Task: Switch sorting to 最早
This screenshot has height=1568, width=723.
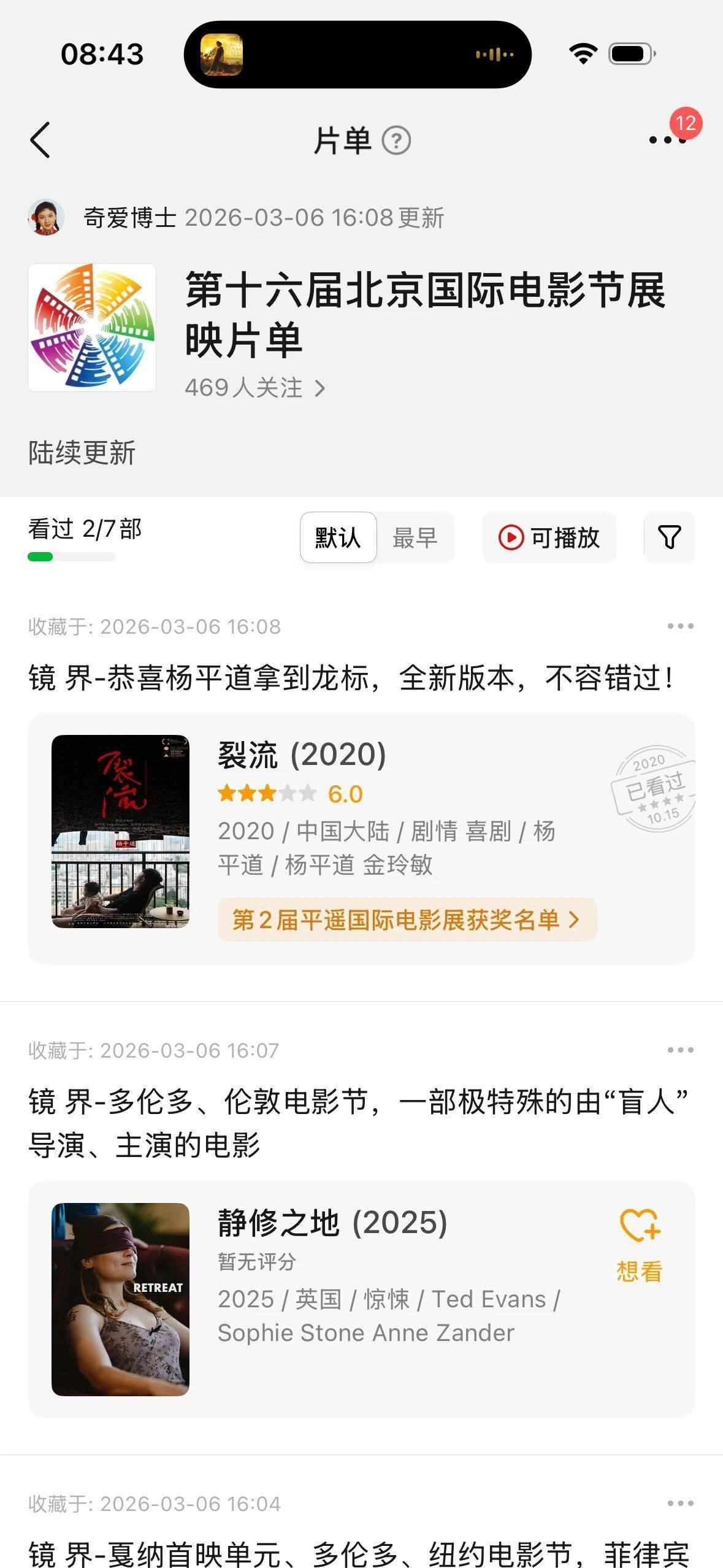Action: [415, 537]
